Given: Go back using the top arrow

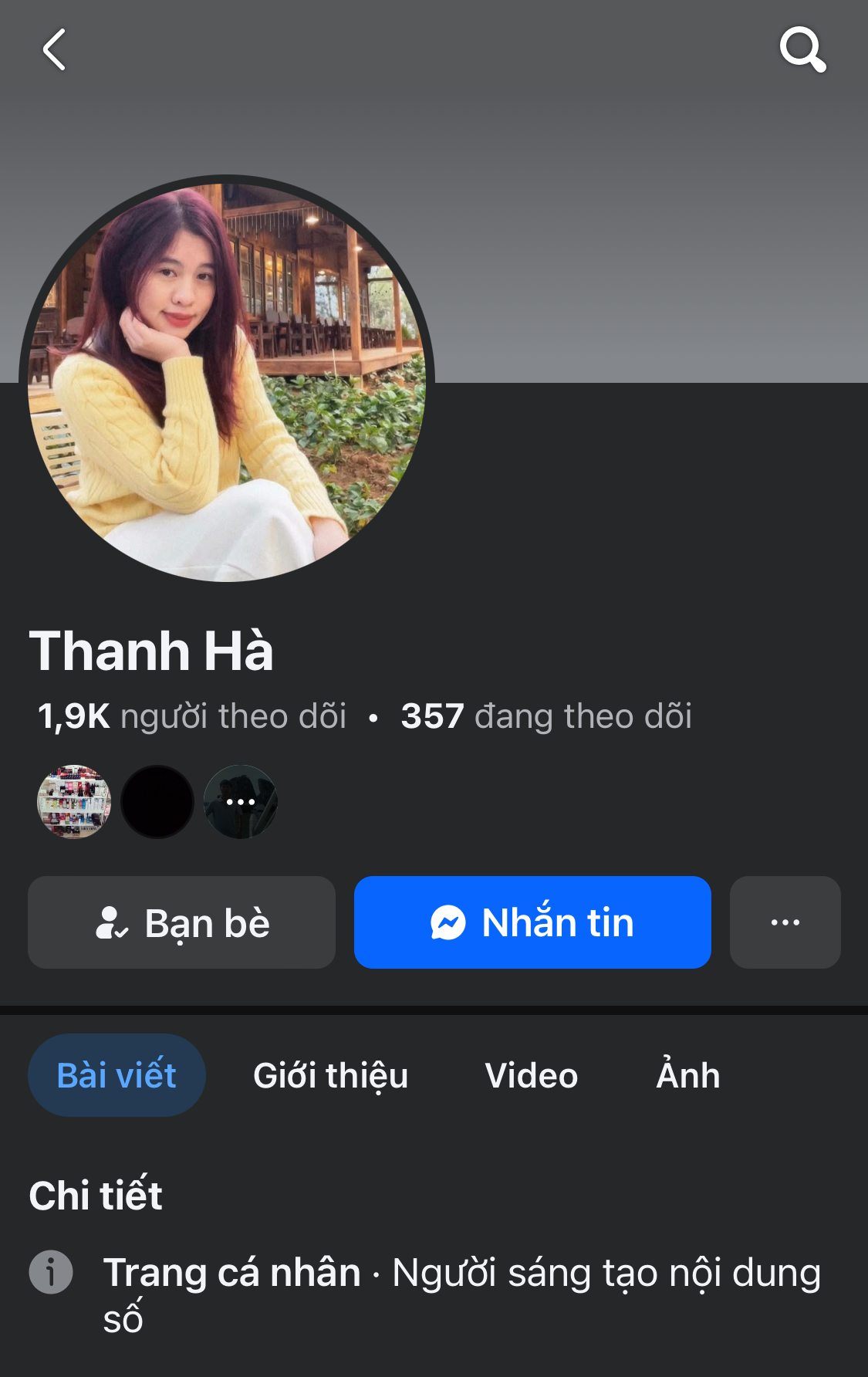Looking at the screenshot, I should point(54,50).
